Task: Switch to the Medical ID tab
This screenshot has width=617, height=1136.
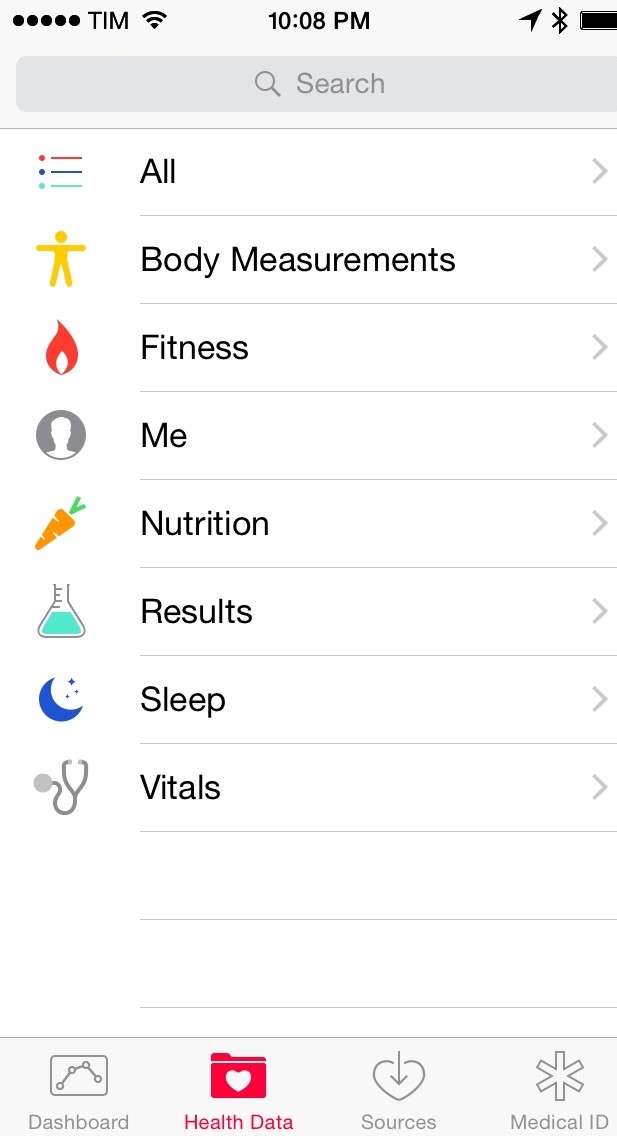Action: pos(558,1090)
